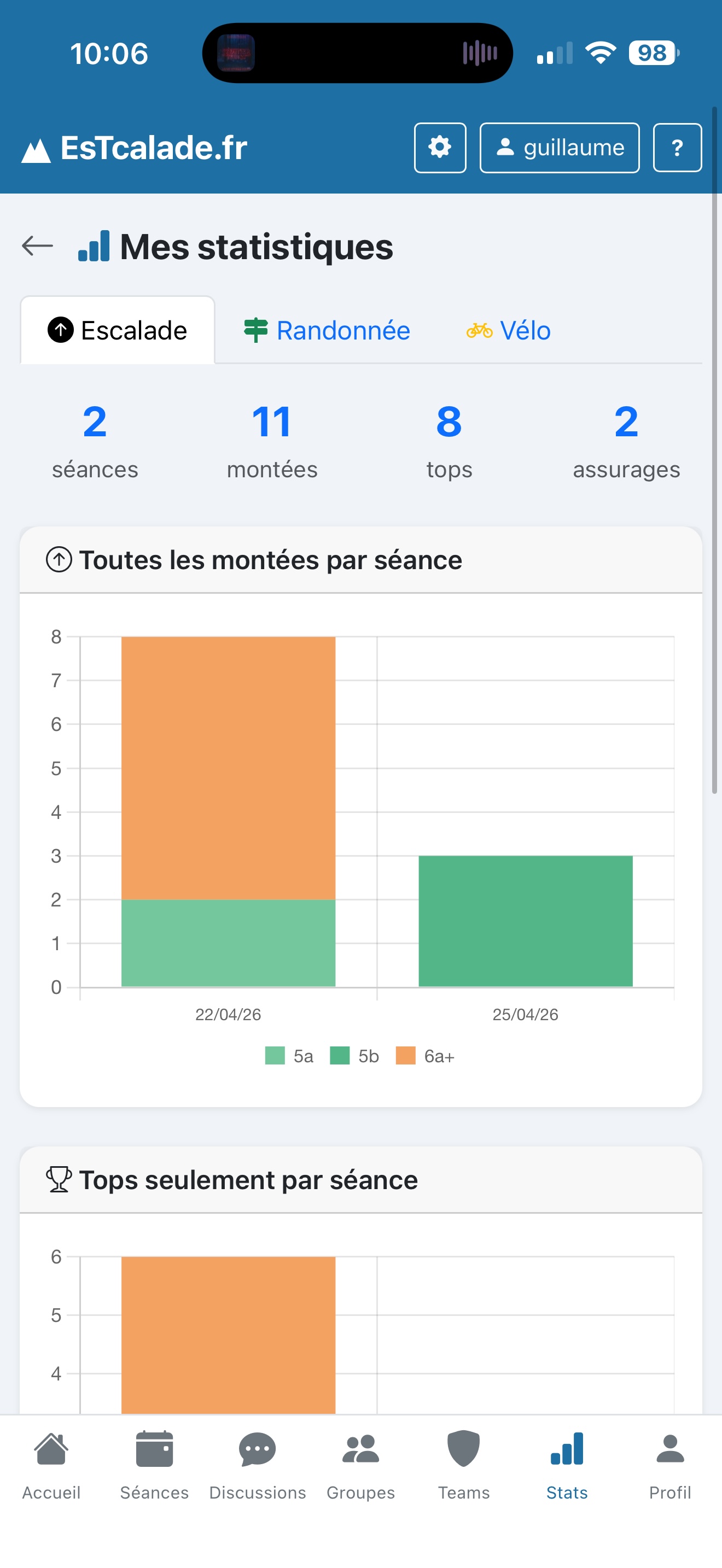722x1568 pixels.
Task: Open the guillaume profile button
Action: click(x=559, y=147)
